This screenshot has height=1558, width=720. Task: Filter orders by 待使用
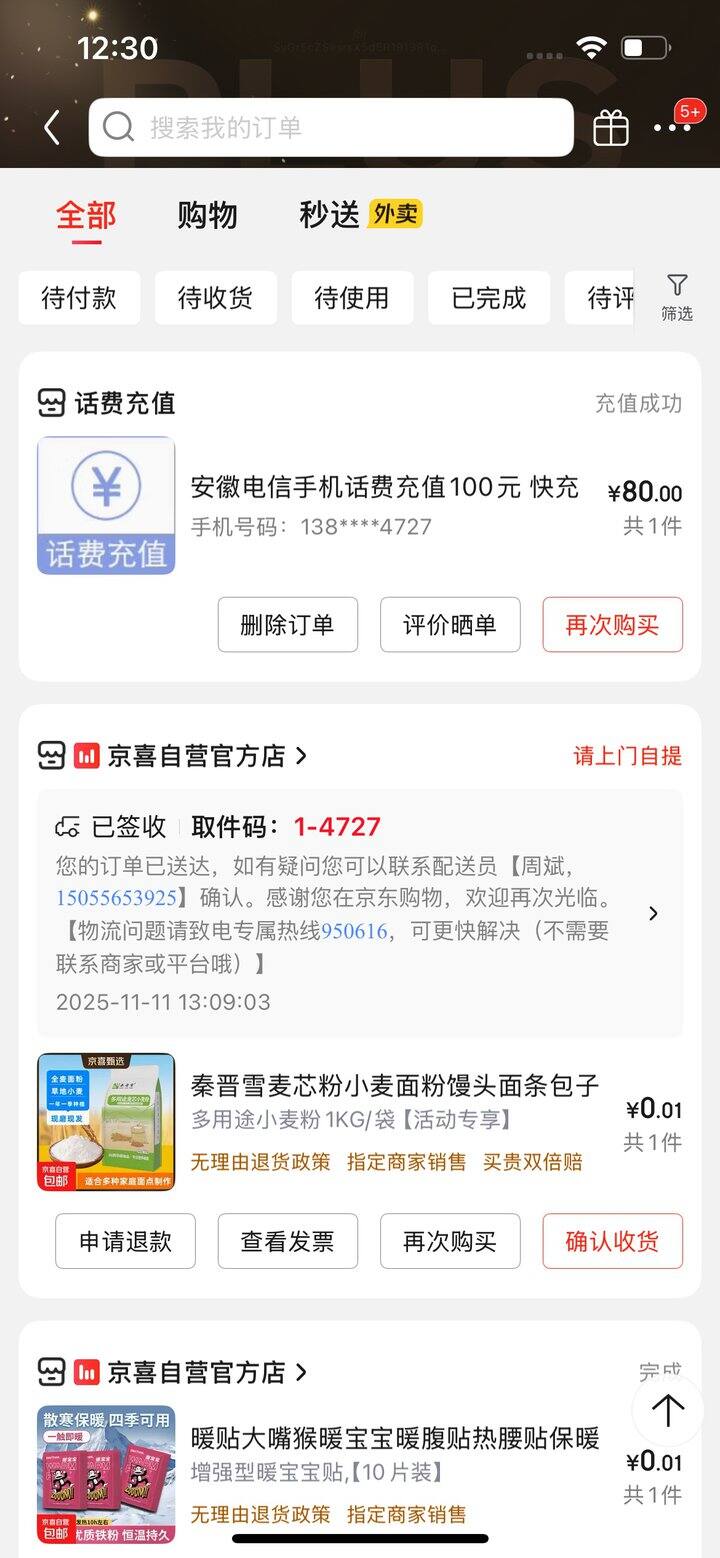click(352, 298)
